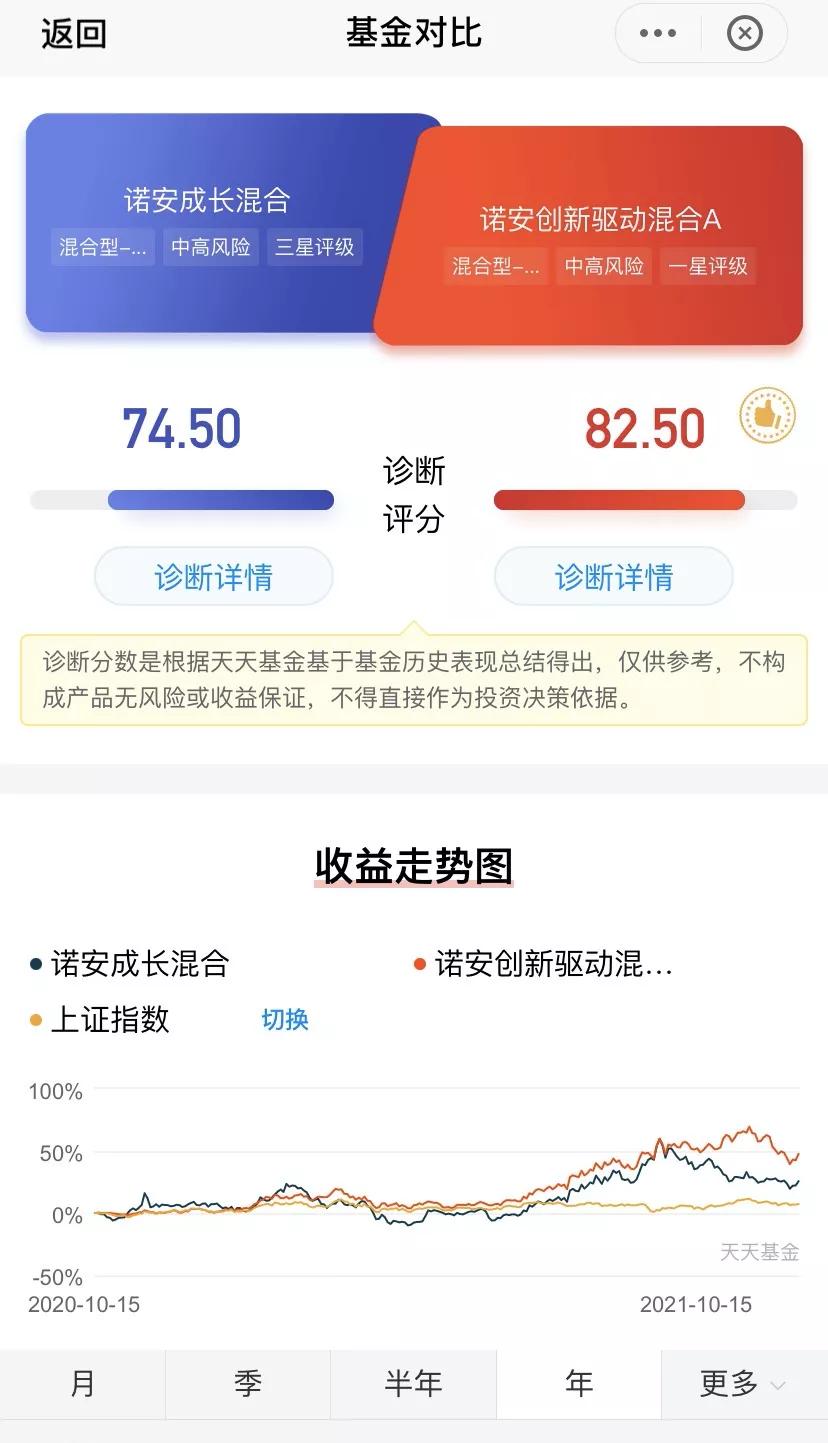Open the more options ellipsis menu

click(657, 32)
